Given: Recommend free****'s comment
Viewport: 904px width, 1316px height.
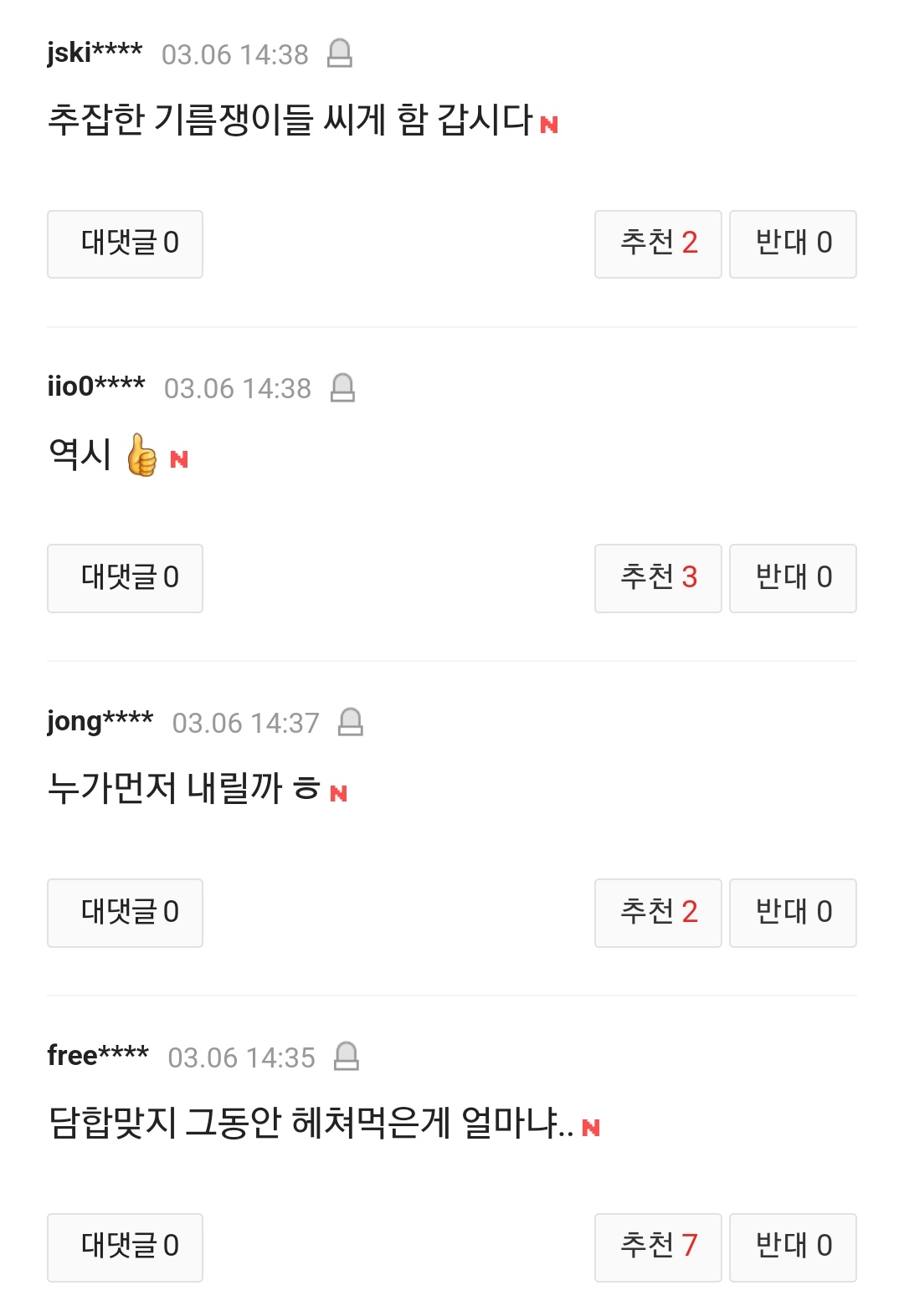Looking at the screenshot, I should tap(658, 1247).
